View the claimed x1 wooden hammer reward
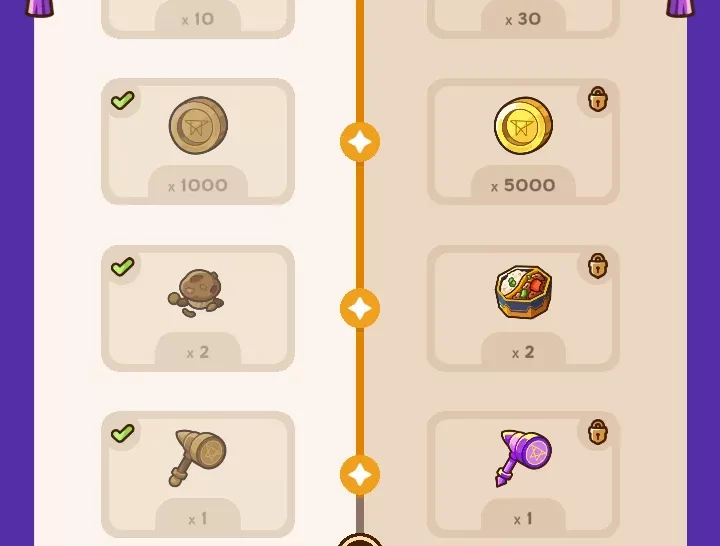 (198, 473)
